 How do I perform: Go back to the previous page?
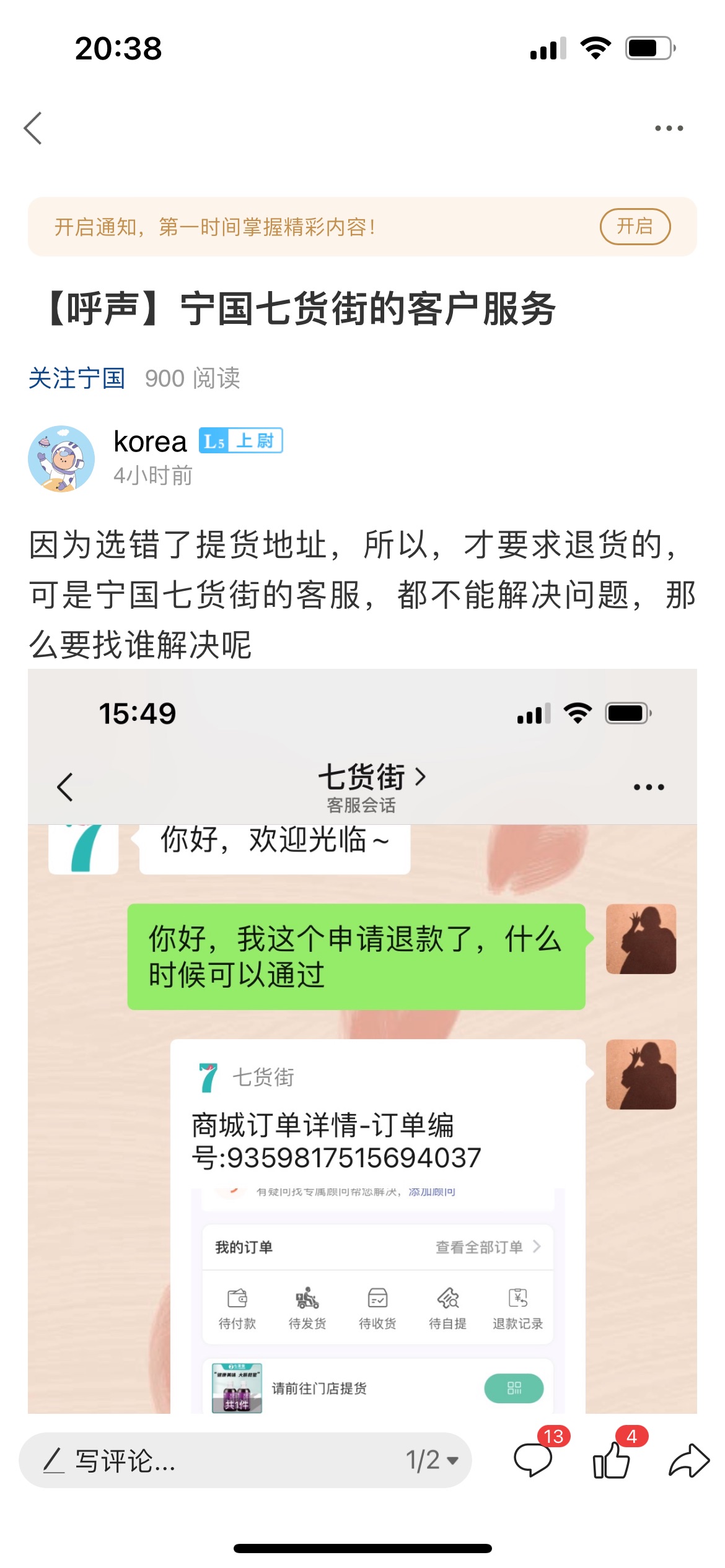coord(33,128)
